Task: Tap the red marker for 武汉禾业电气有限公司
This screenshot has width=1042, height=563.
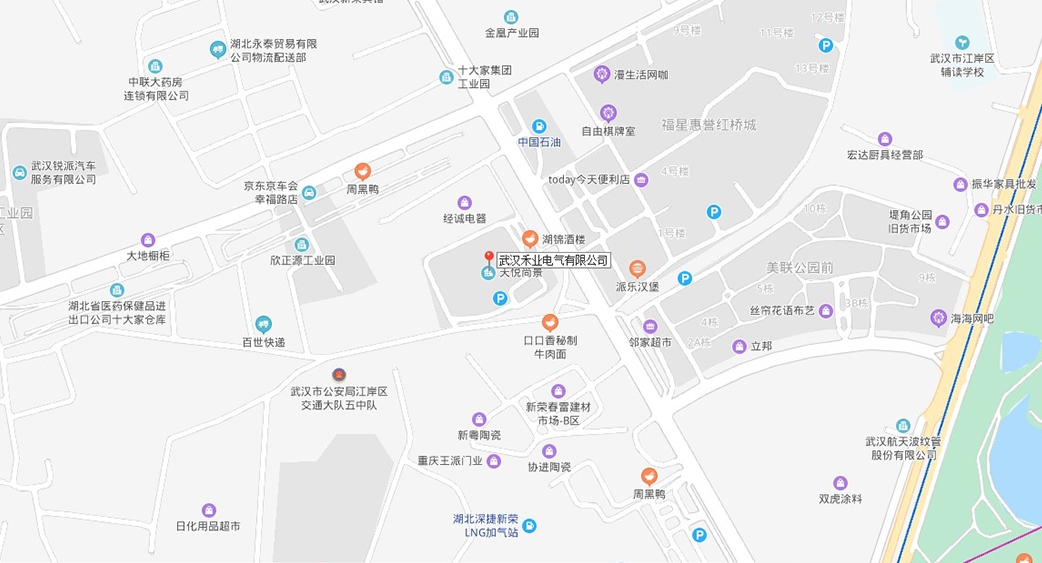Action: 489,258
